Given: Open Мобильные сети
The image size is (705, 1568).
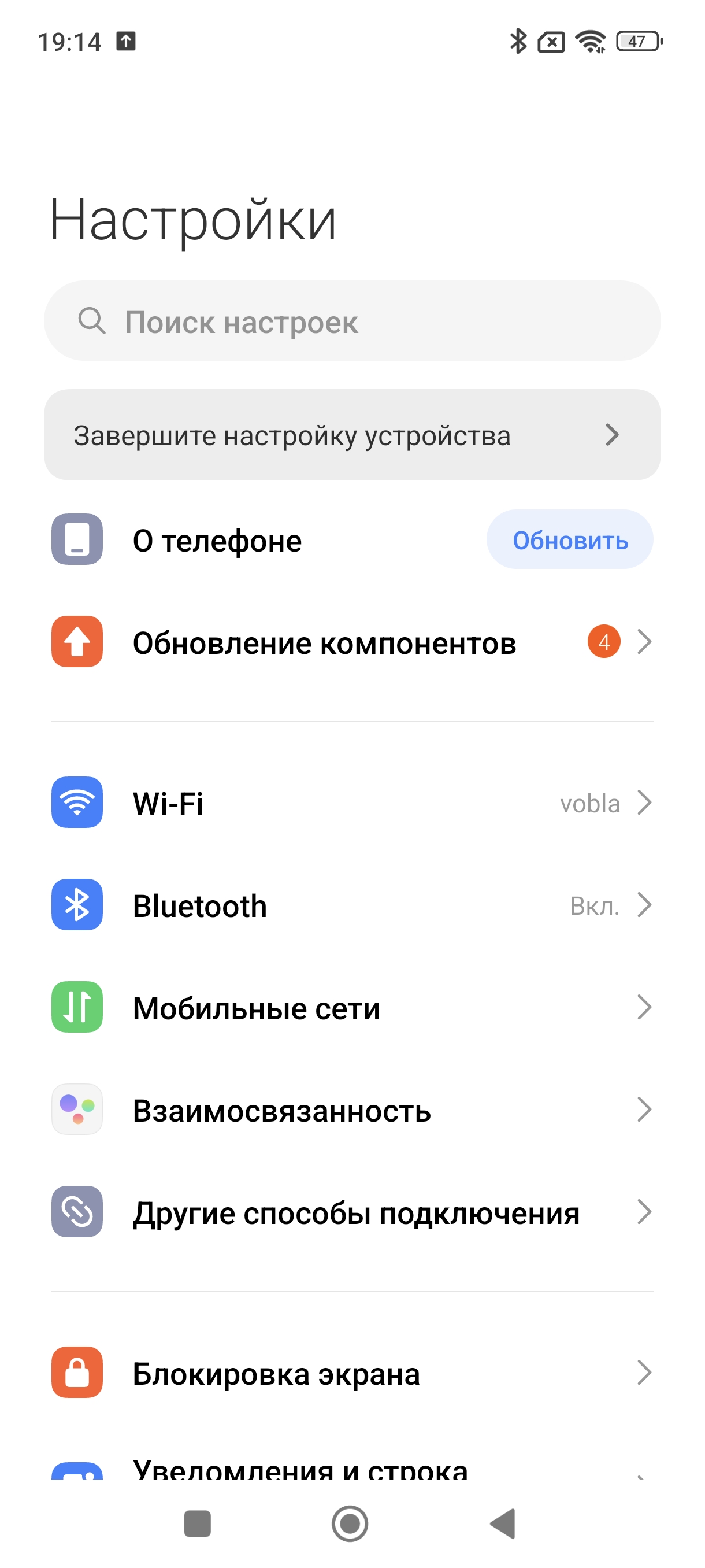Looking at the screenshot, I should click(352, 1007).
